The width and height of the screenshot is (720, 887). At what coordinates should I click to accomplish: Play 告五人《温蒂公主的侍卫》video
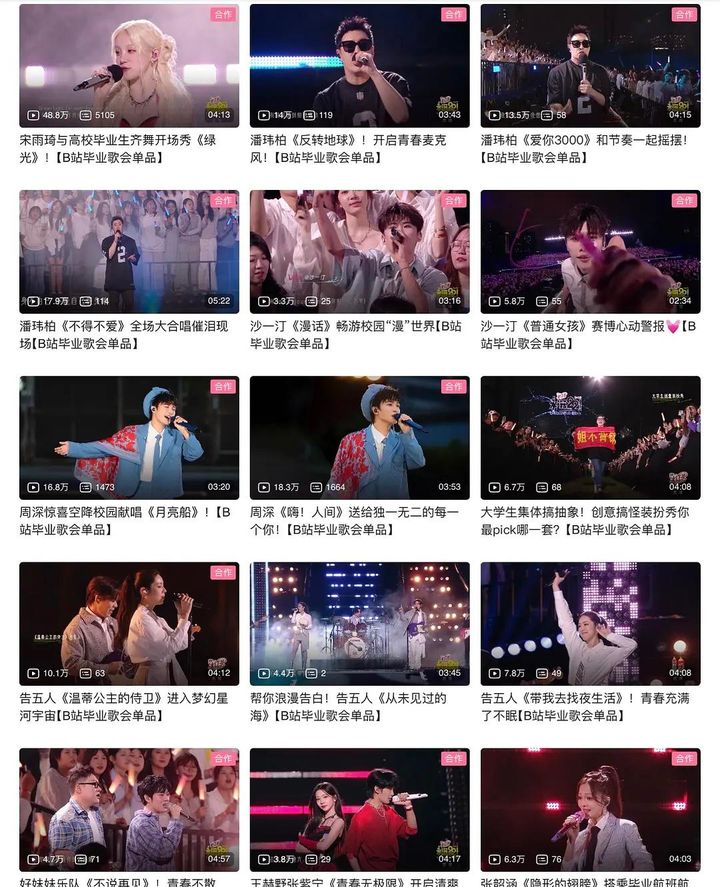point(129,623)
